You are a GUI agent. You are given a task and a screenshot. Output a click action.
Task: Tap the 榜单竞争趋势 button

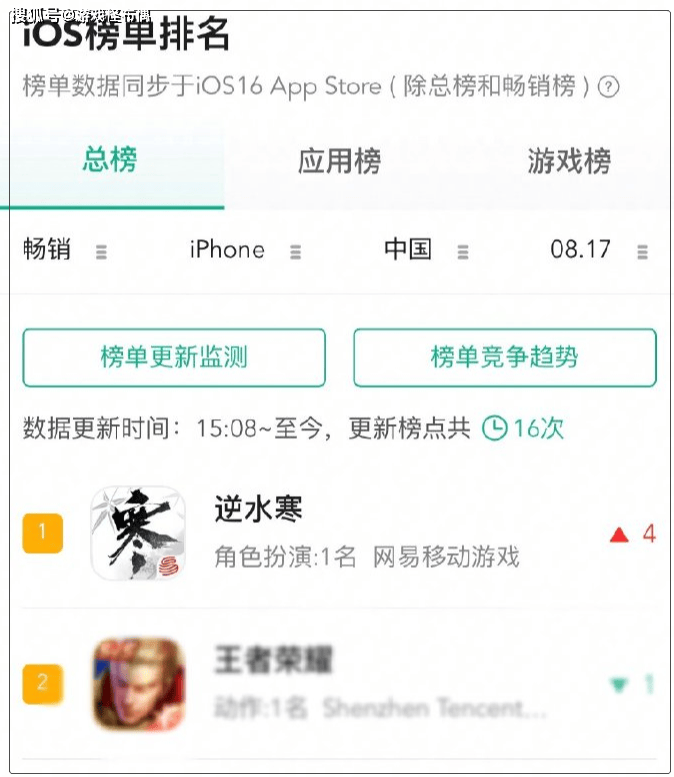pos(504,357)
